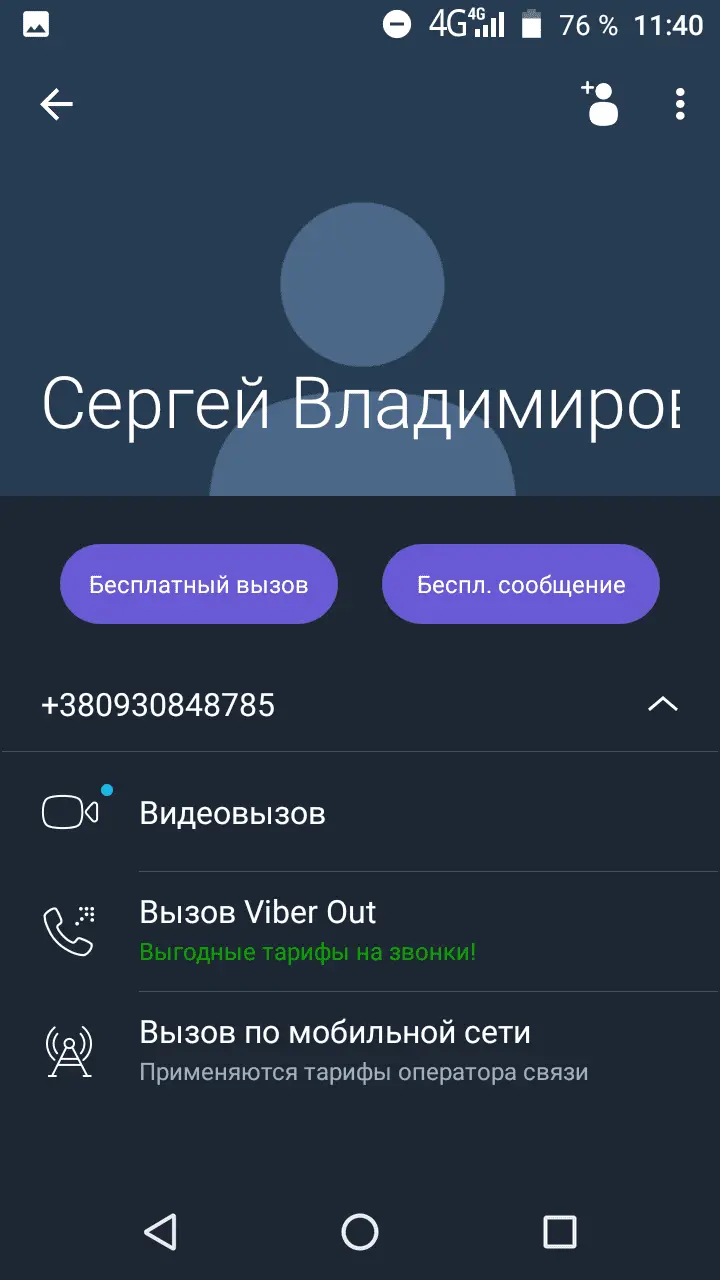Screen dimensions: 720x1280
Task: Open recent apps from navigation bar
Action: [x=559, y=1231]
